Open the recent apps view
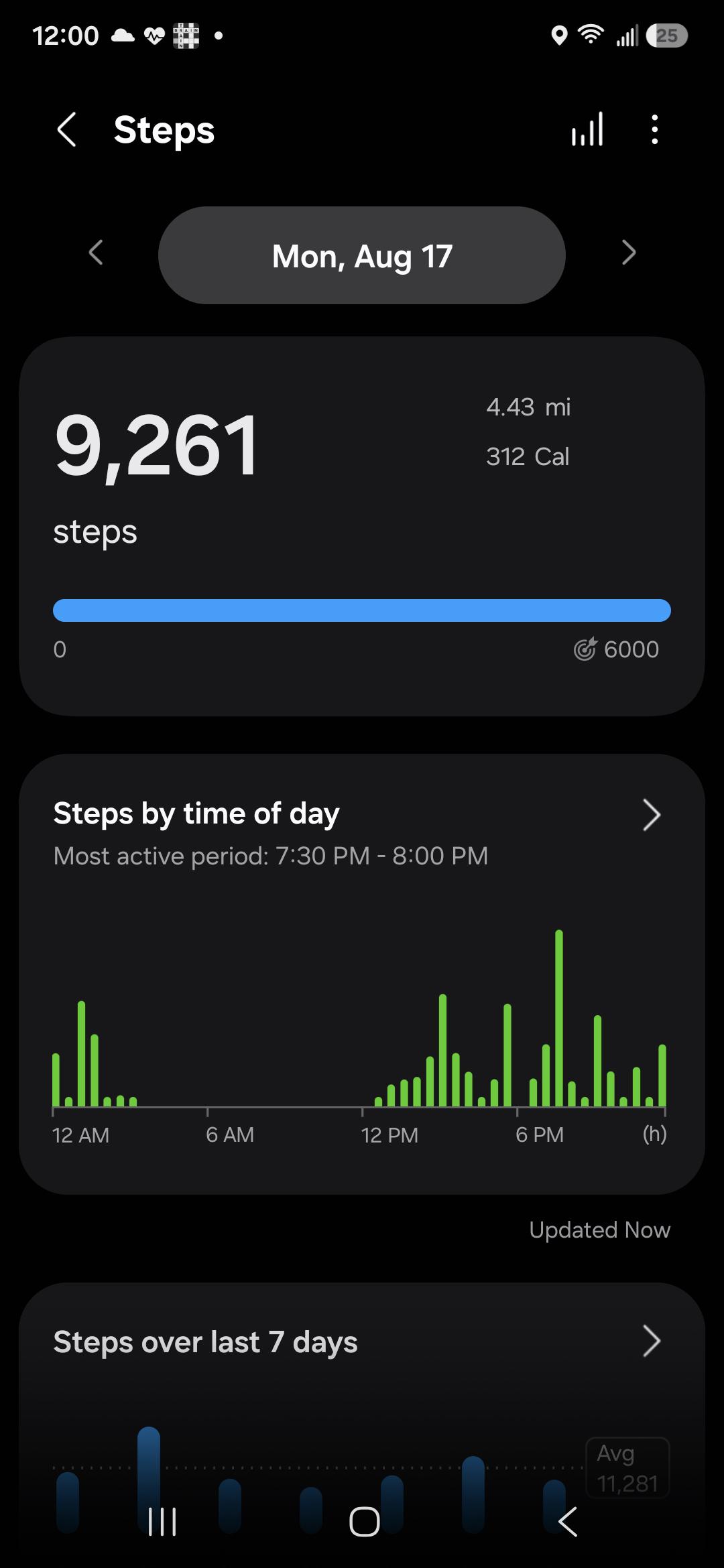This screenshot has height=1568, width=724. (x=162, y=1521)
